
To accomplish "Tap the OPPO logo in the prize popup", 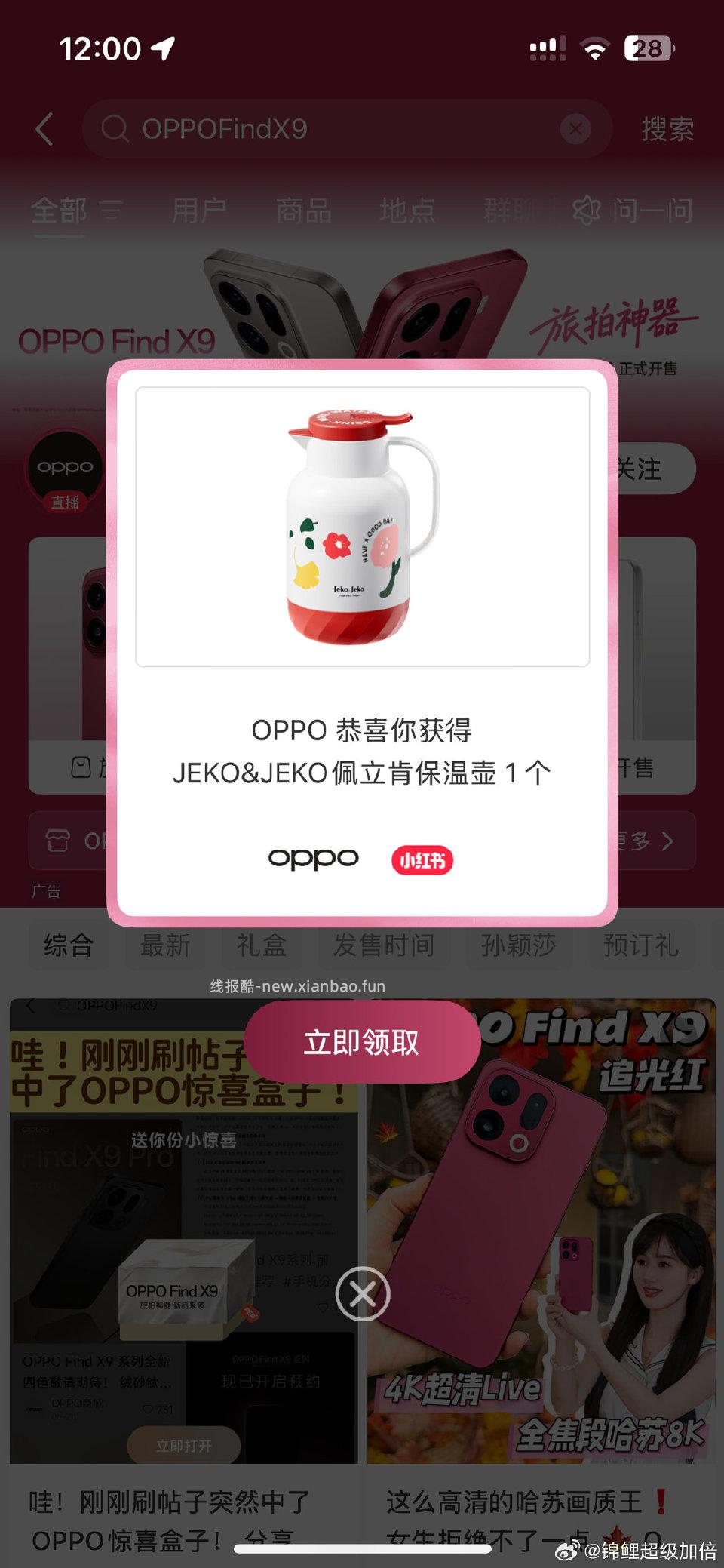I will point(312,859).
